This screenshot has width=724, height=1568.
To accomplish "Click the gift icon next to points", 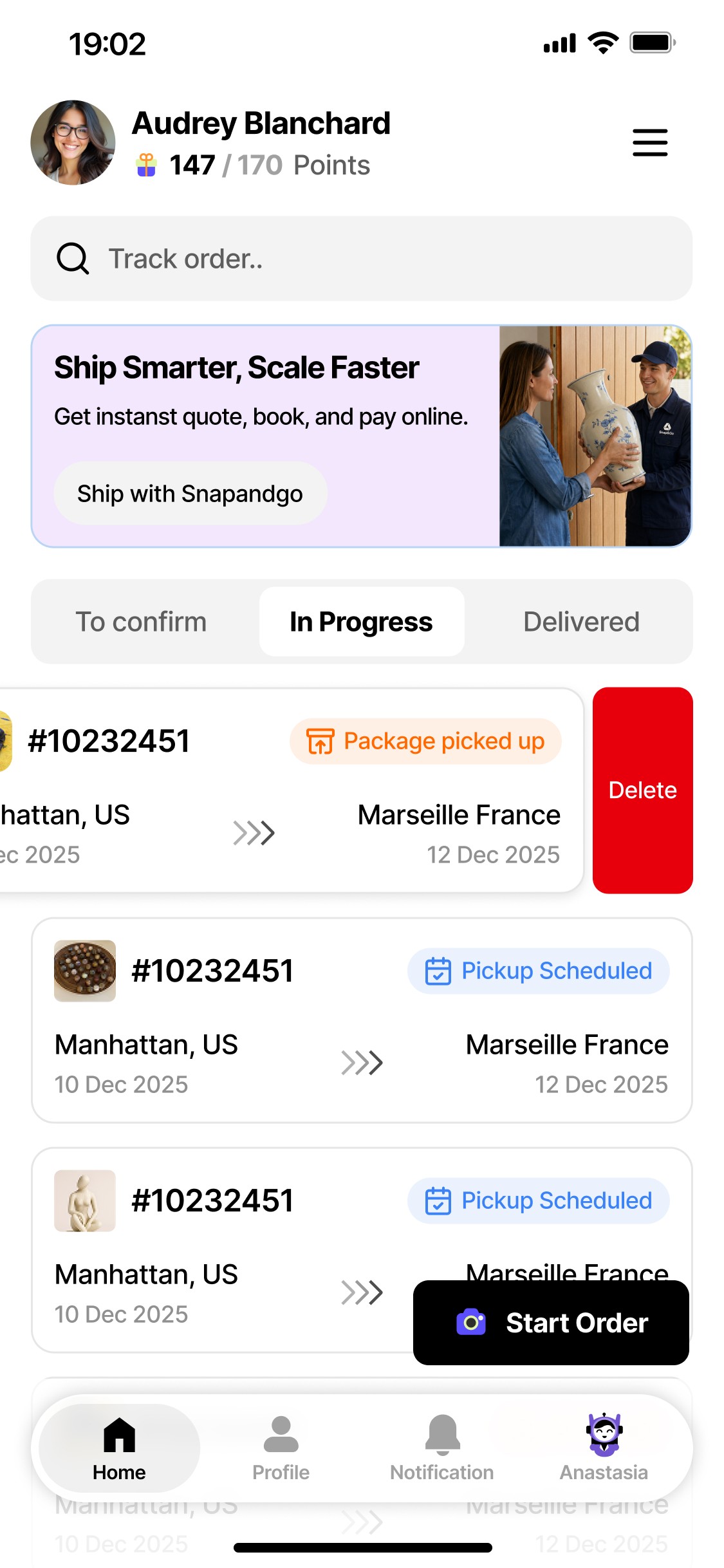I will (146, 164).
